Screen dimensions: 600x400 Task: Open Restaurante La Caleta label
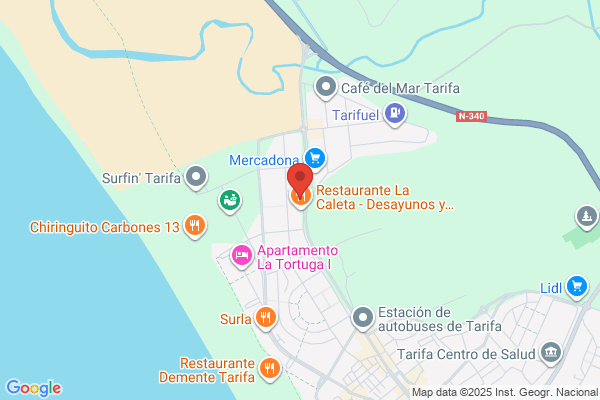[385, 198]
